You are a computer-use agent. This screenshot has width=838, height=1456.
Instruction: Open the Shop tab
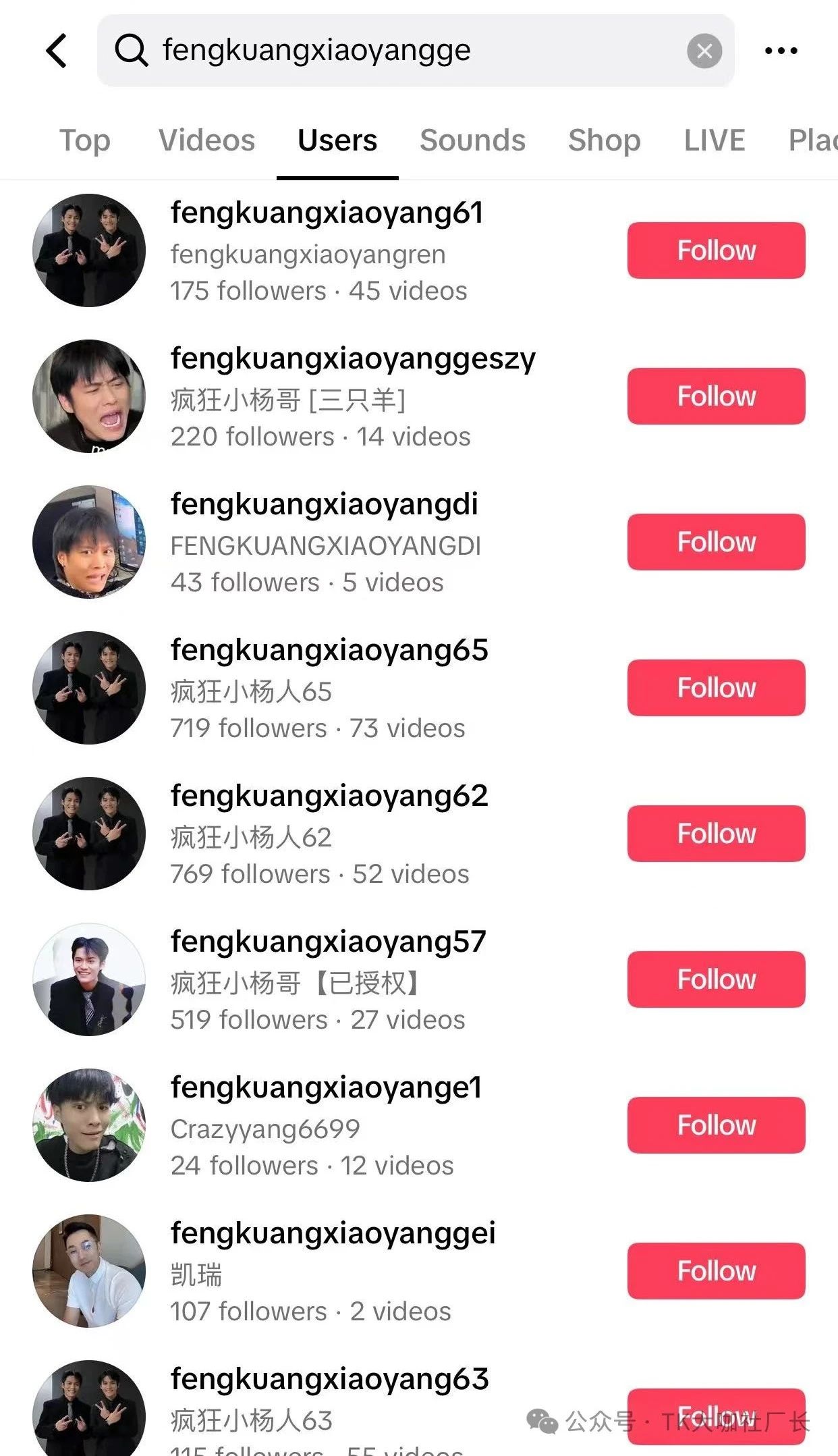604,140
